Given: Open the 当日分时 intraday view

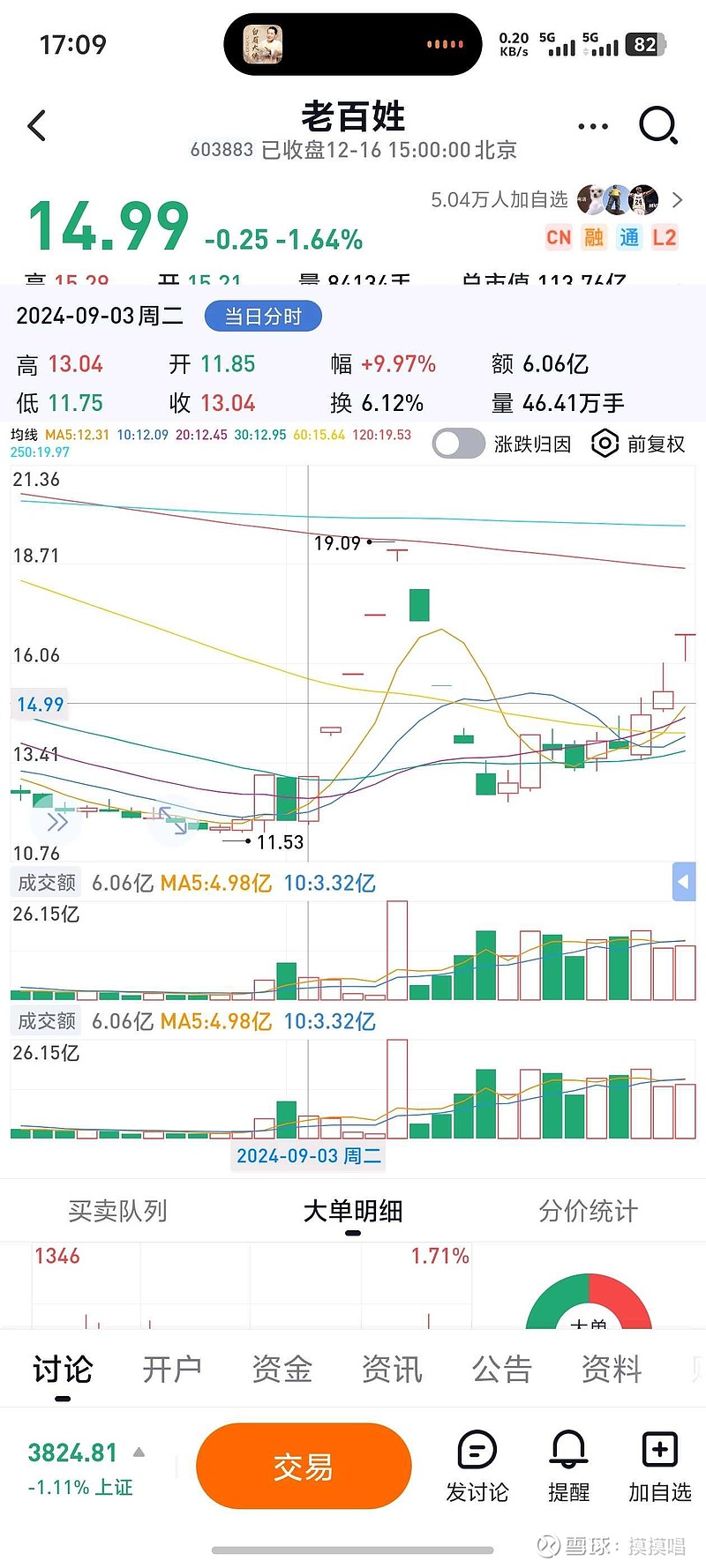Looking at the screenshot, I should [263, 317].
